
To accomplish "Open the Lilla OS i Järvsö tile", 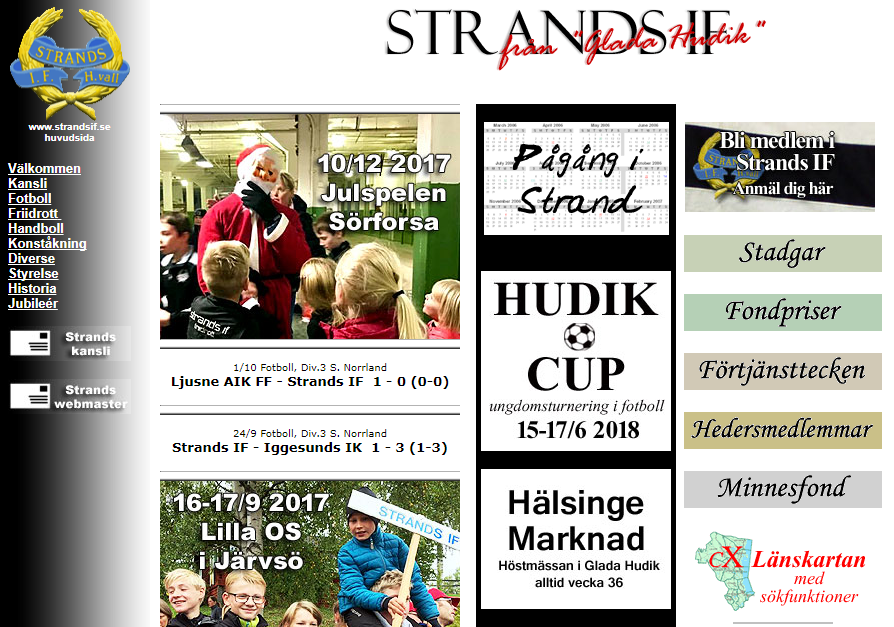I will click(310, 553).
